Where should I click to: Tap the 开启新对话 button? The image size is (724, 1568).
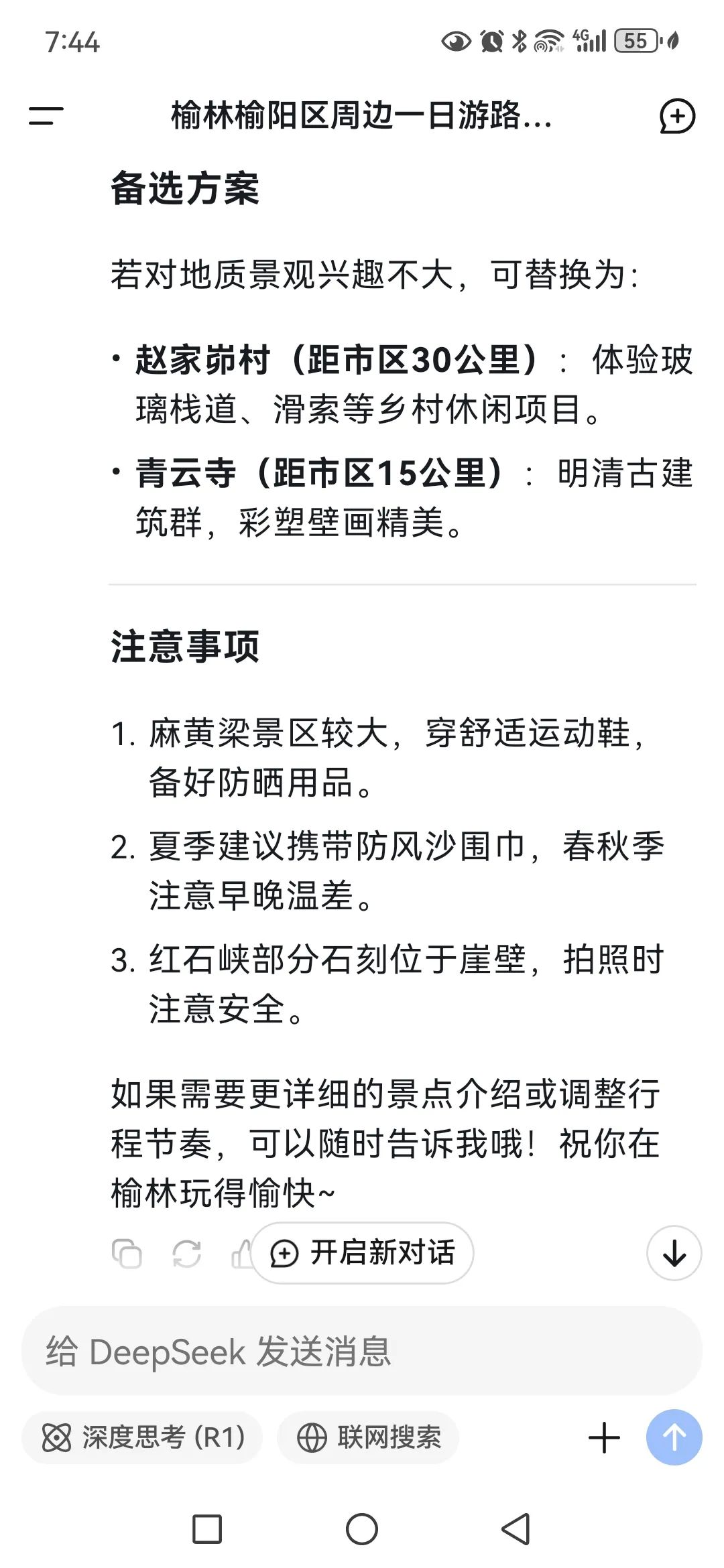pyautogui.click(x=363, y=1252)
